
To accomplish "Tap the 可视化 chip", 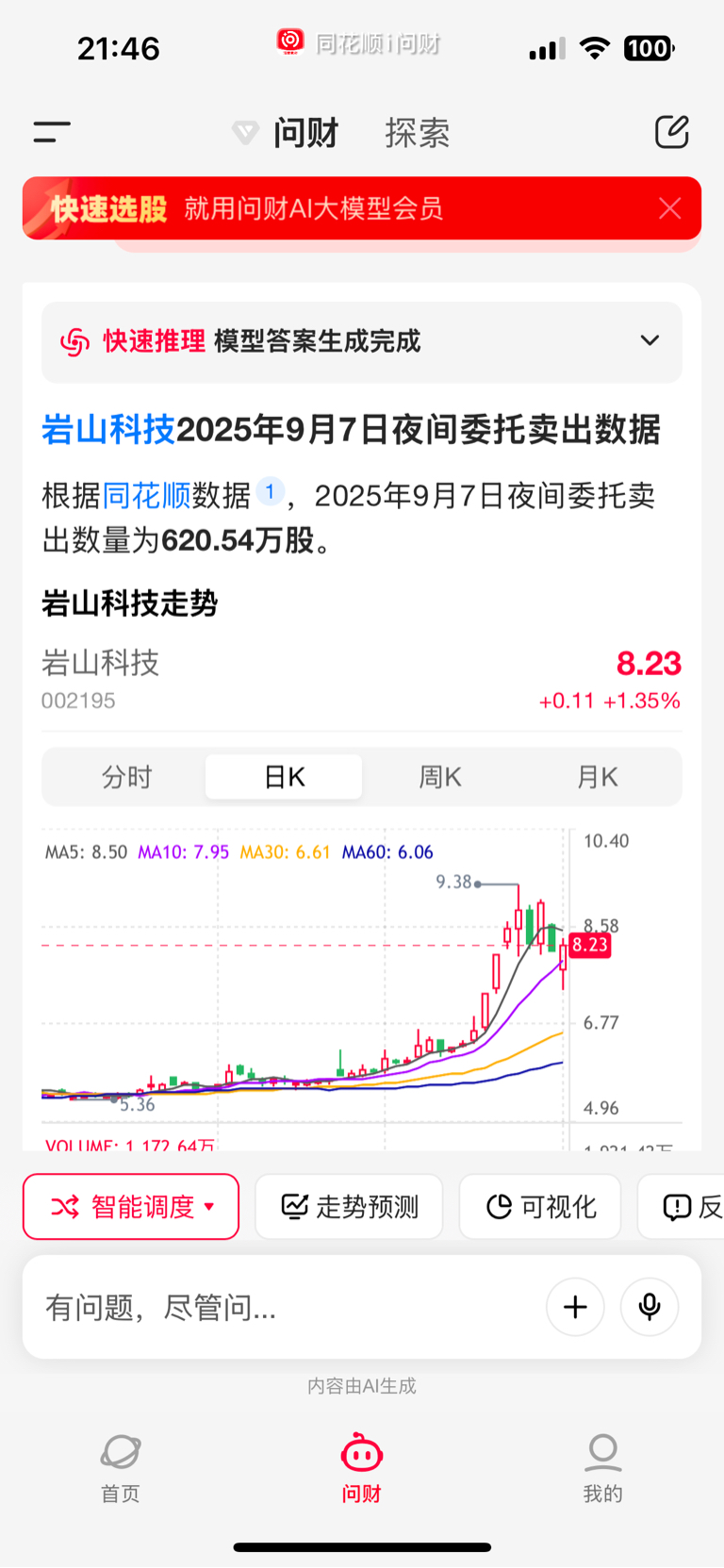I will click(x=540, y=1207).
